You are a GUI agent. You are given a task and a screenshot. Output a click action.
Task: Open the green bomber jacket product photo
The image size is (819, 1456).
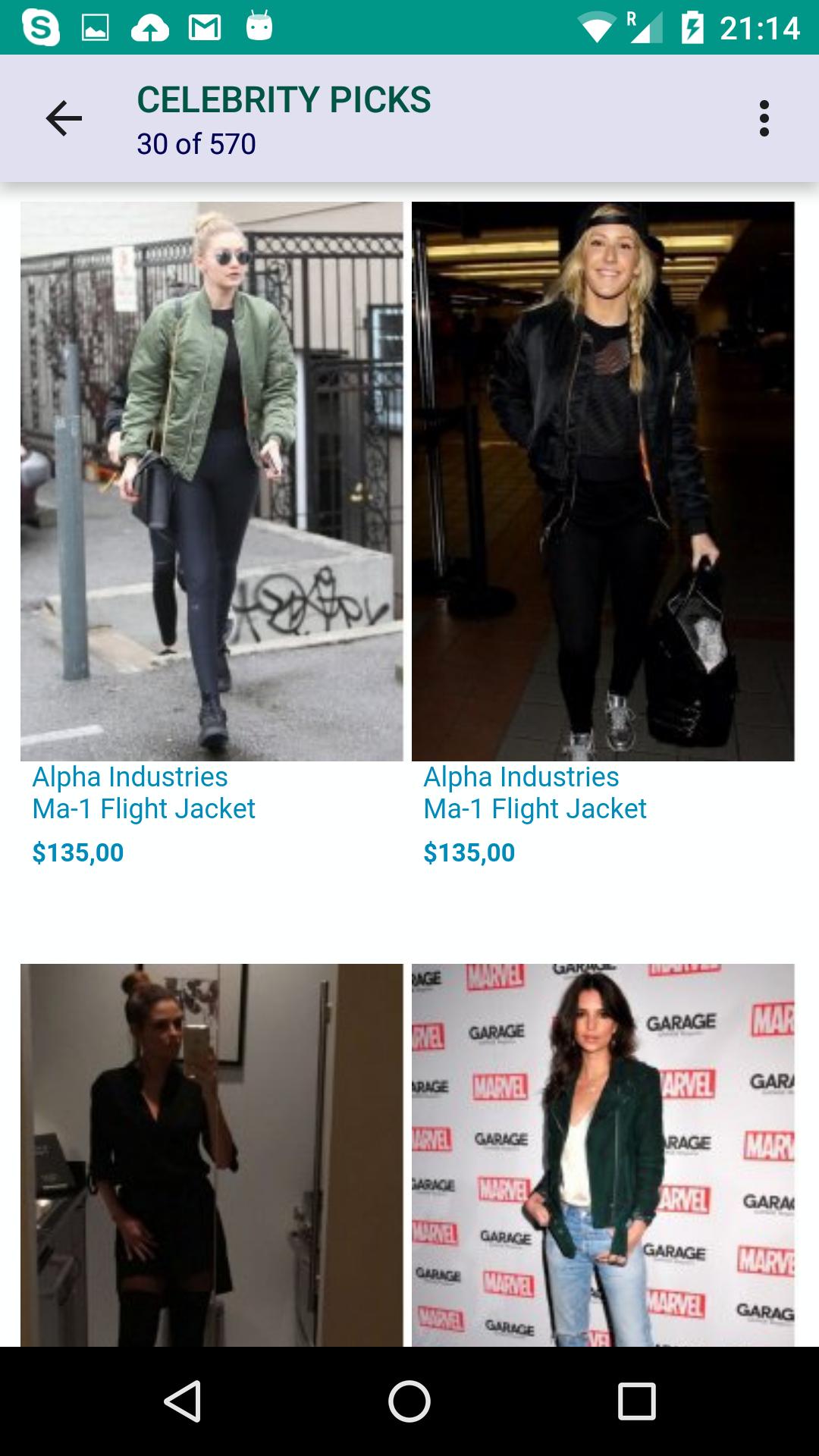click(212, 481)
